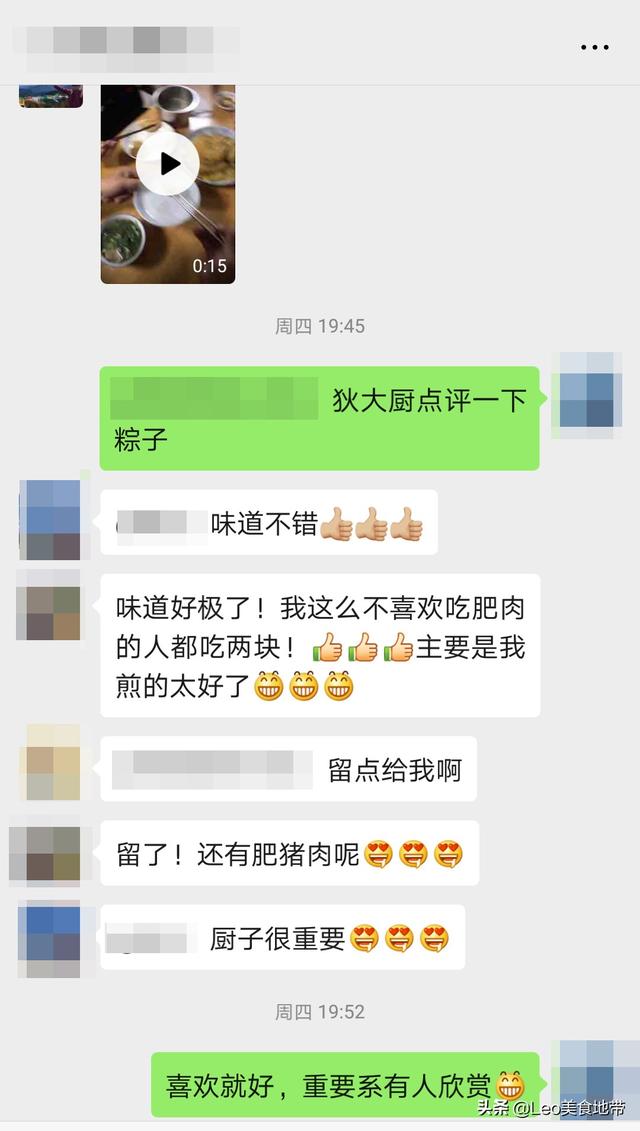Open the chat overflow menu

pos(595,47)
